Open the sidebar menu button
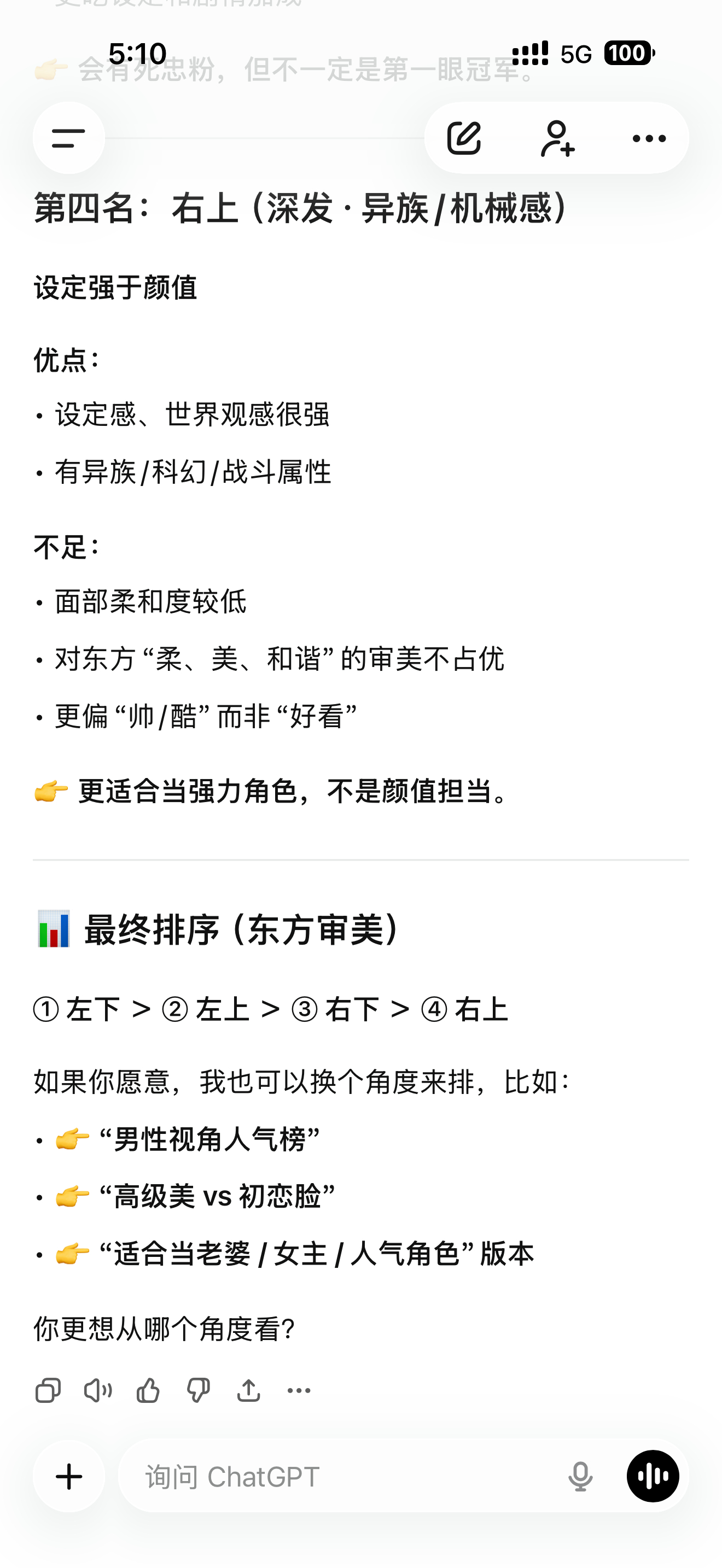The image size is (722, 1568). 69,138
